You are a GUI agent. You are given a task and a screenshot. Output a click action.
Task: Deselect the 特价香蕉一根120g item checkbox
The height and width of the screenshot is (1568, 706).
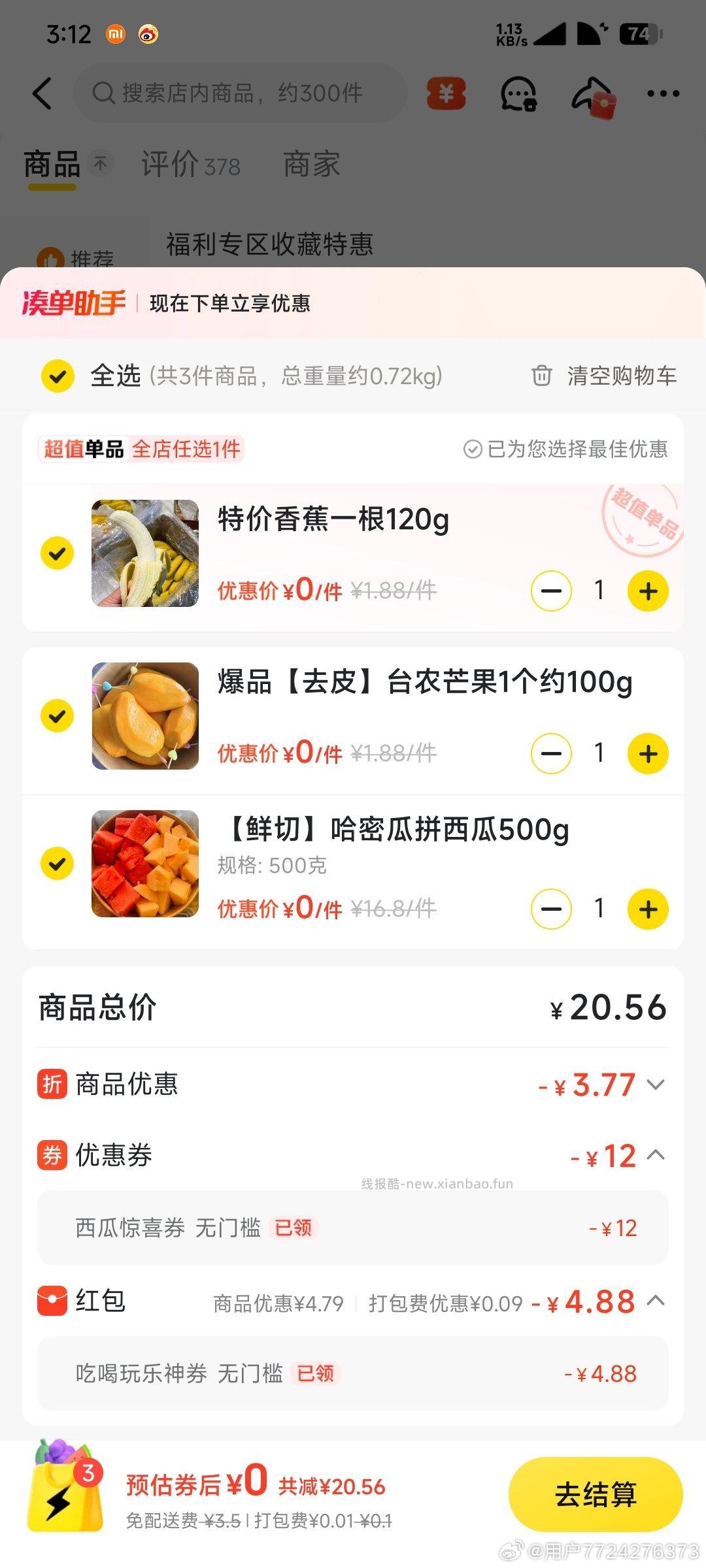(x=58, y=554)
